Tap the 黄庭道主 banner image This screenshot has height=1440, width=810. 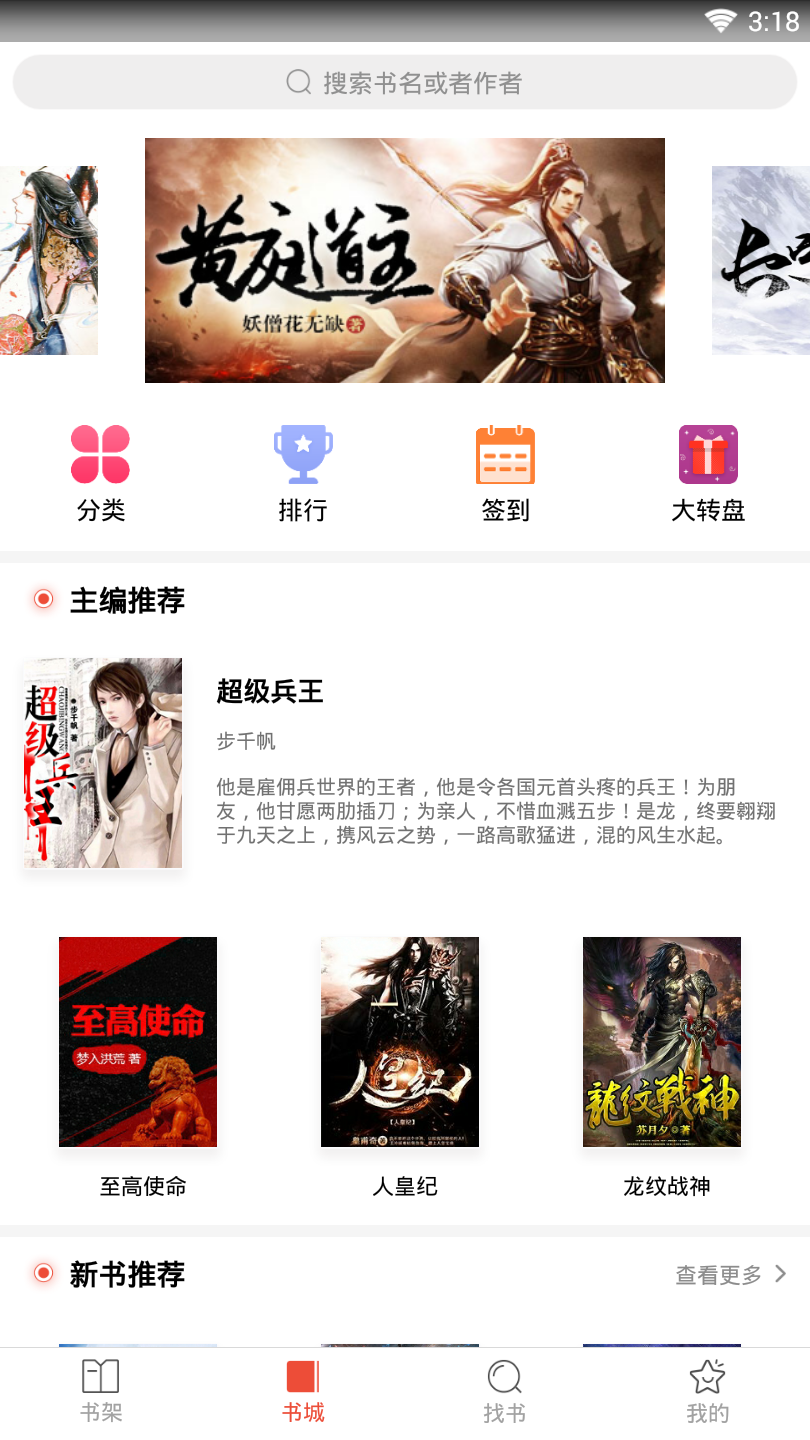click(404, 260)
